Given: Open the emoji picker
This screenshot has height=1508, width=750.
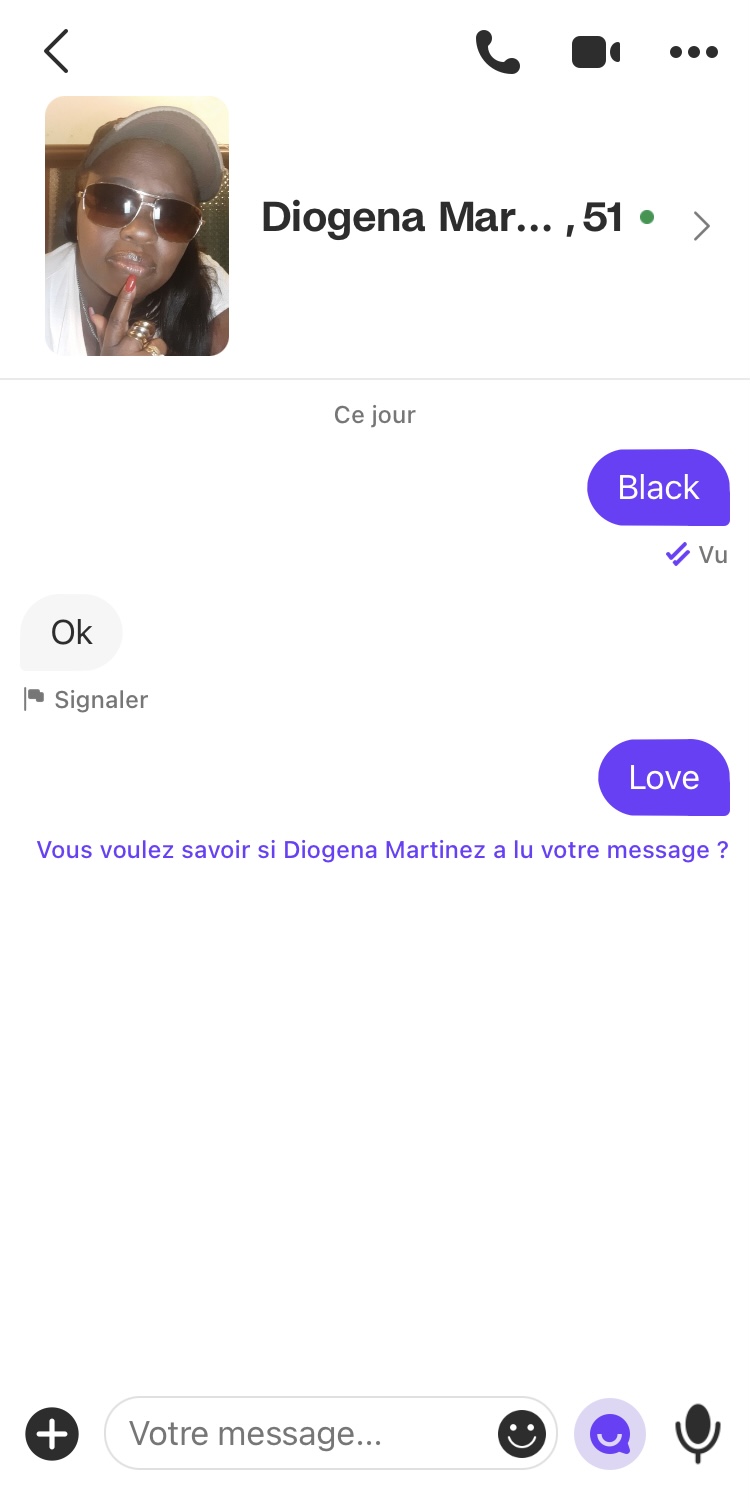Looking at the screenshot, I should pyautogui.click(x=522, y=1434).
